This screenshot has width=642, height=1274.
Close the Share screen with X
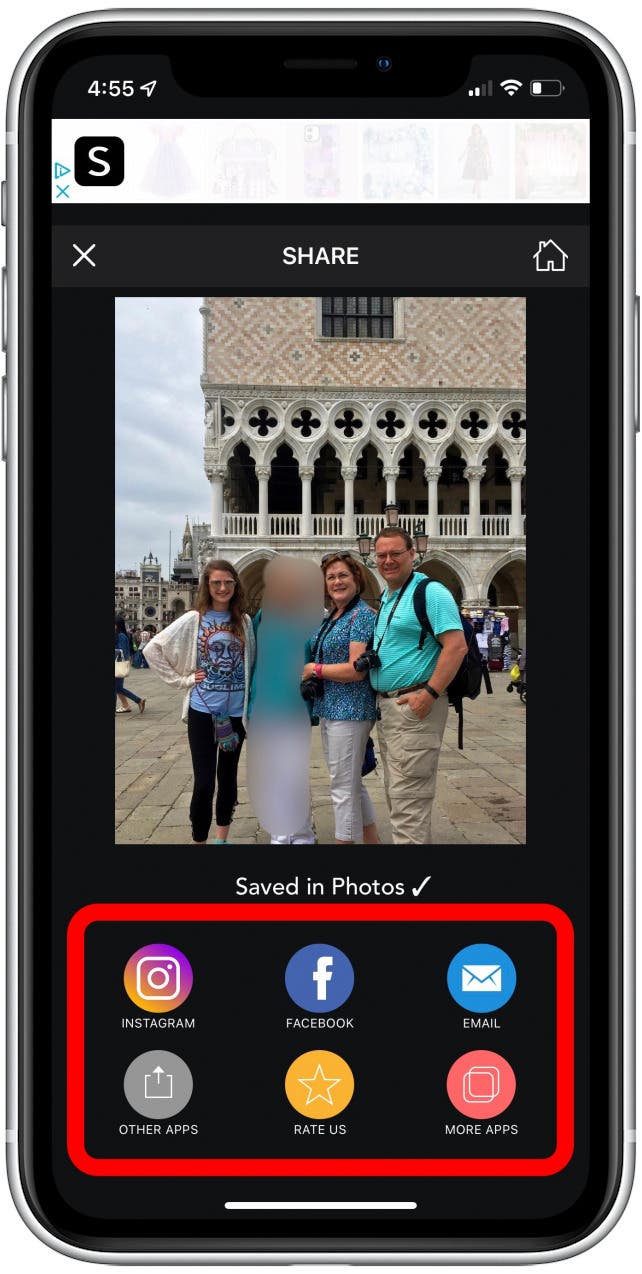point(84,255)
